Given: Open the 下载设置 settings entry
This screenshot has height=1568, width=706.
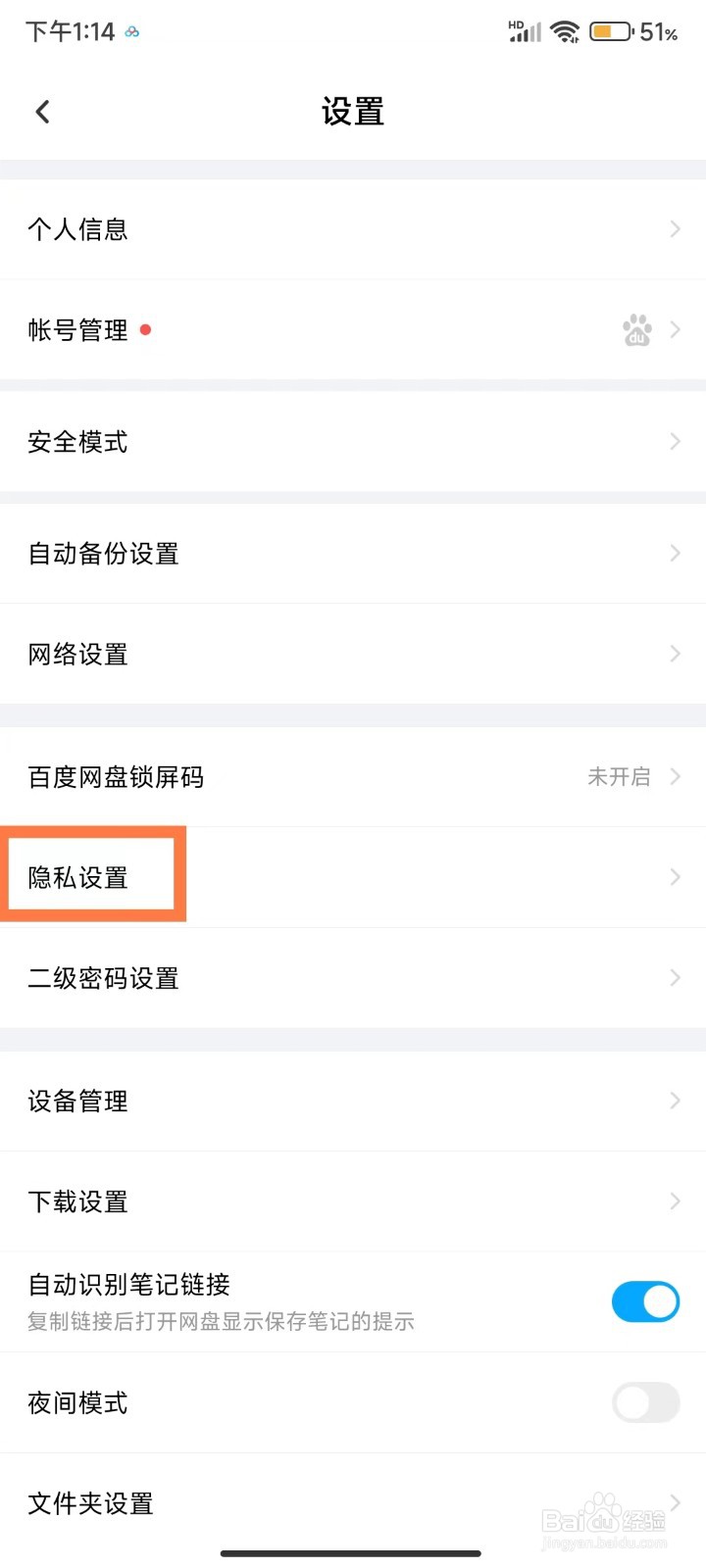Looking at the screenshot, I should tap(353, 1201).
